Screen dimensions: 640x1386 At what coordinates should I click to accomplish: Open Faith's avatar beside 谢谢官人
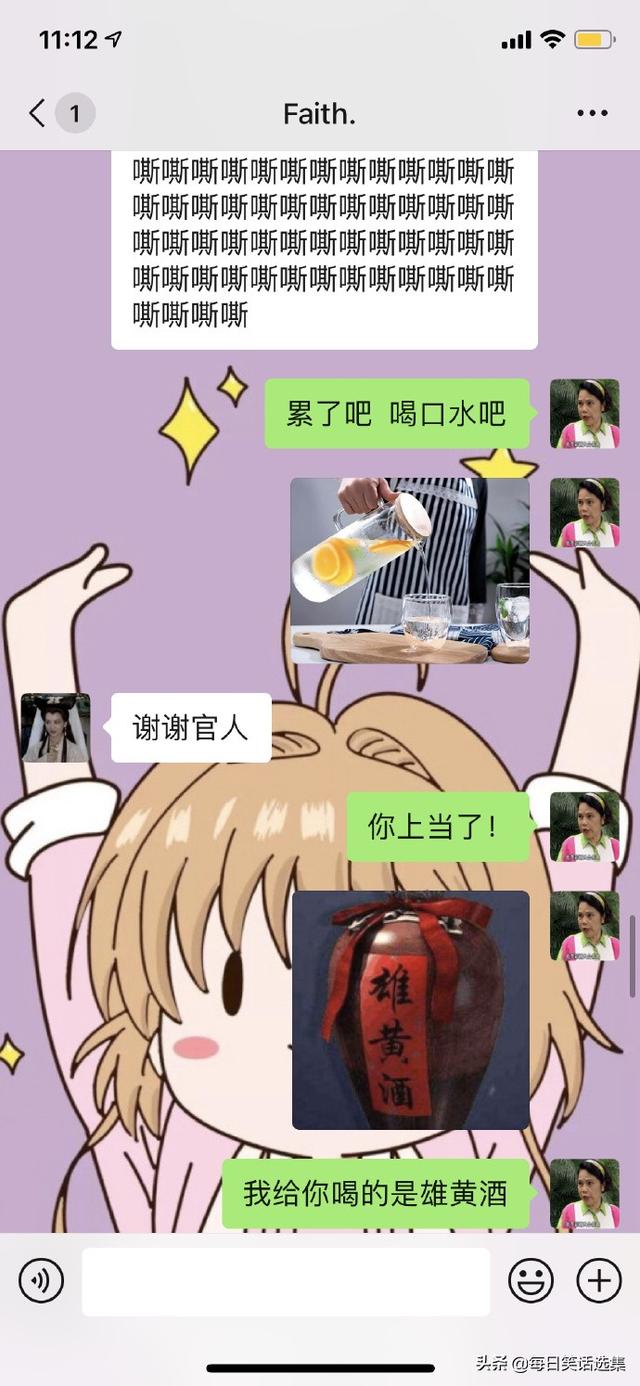56,728
